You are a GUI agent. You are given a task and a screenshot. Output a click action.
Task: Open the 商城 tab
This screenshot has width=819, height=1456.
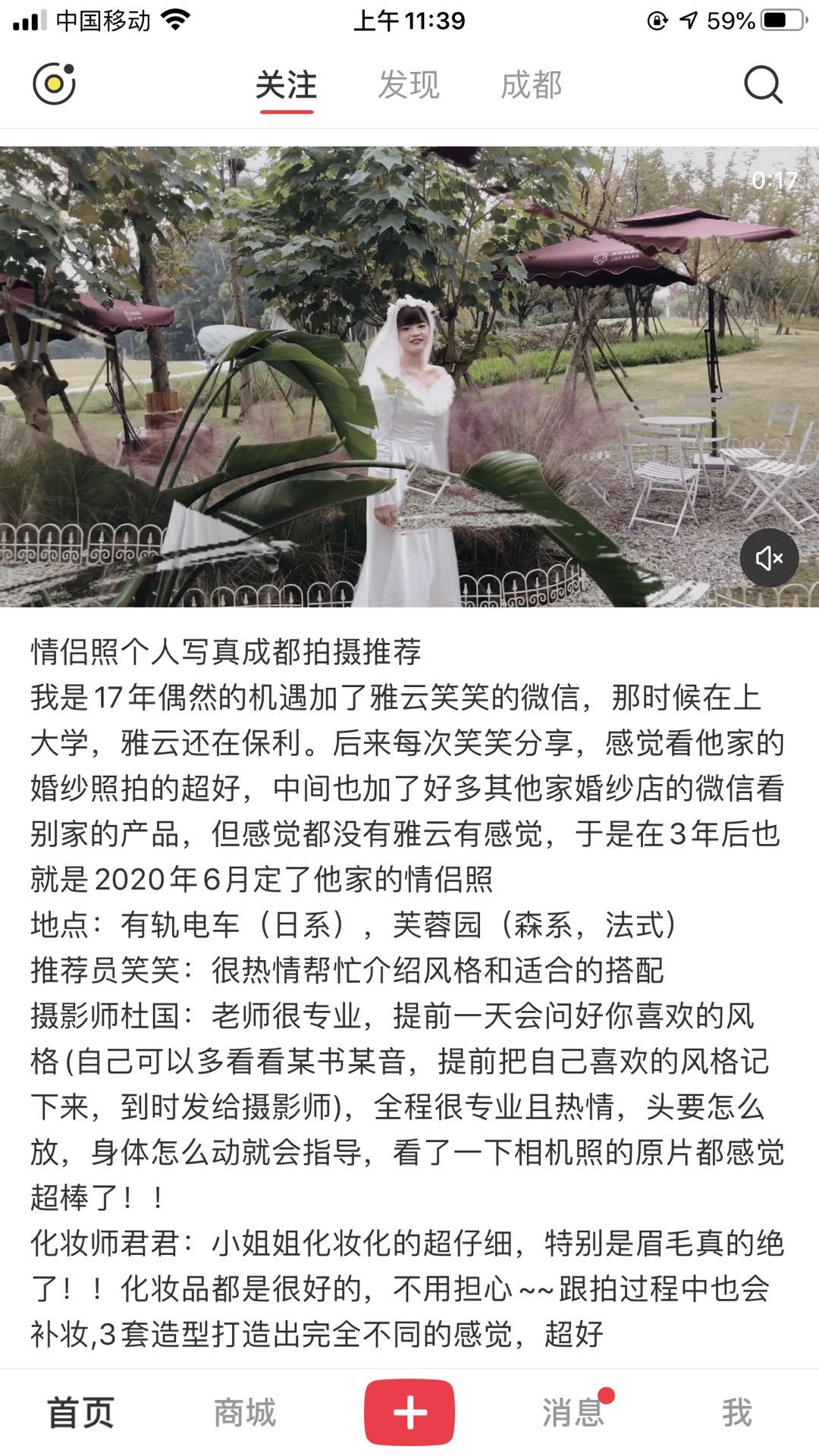(244, 1413)
